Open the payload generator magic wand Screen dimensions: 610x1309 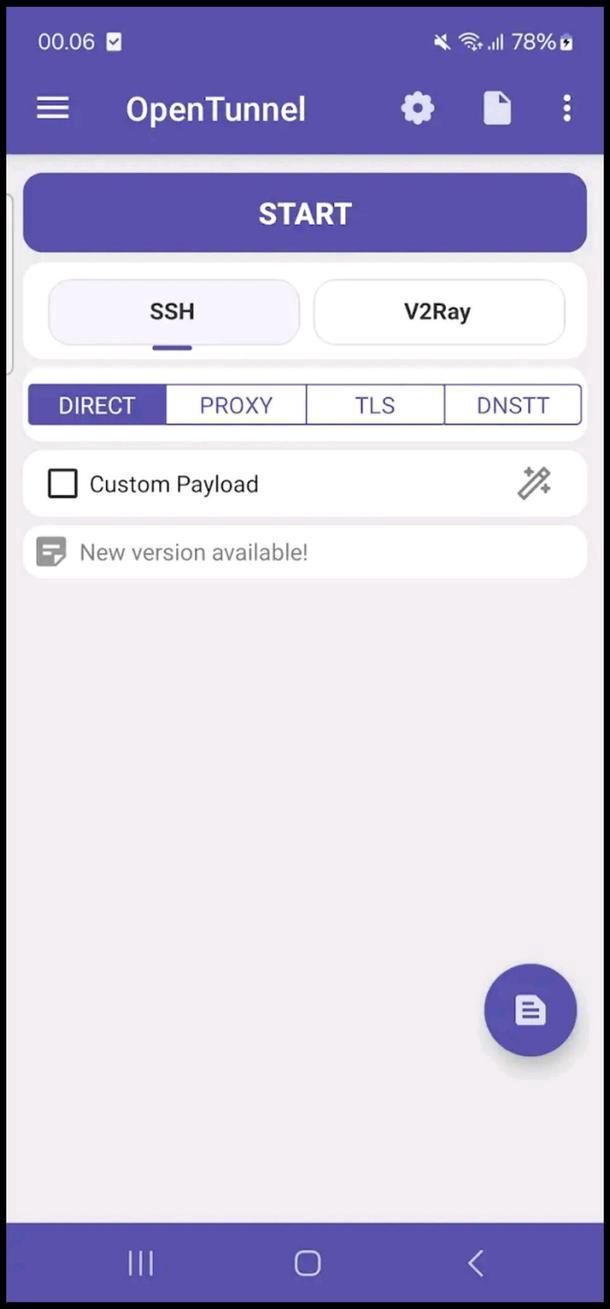pos(534,484)
